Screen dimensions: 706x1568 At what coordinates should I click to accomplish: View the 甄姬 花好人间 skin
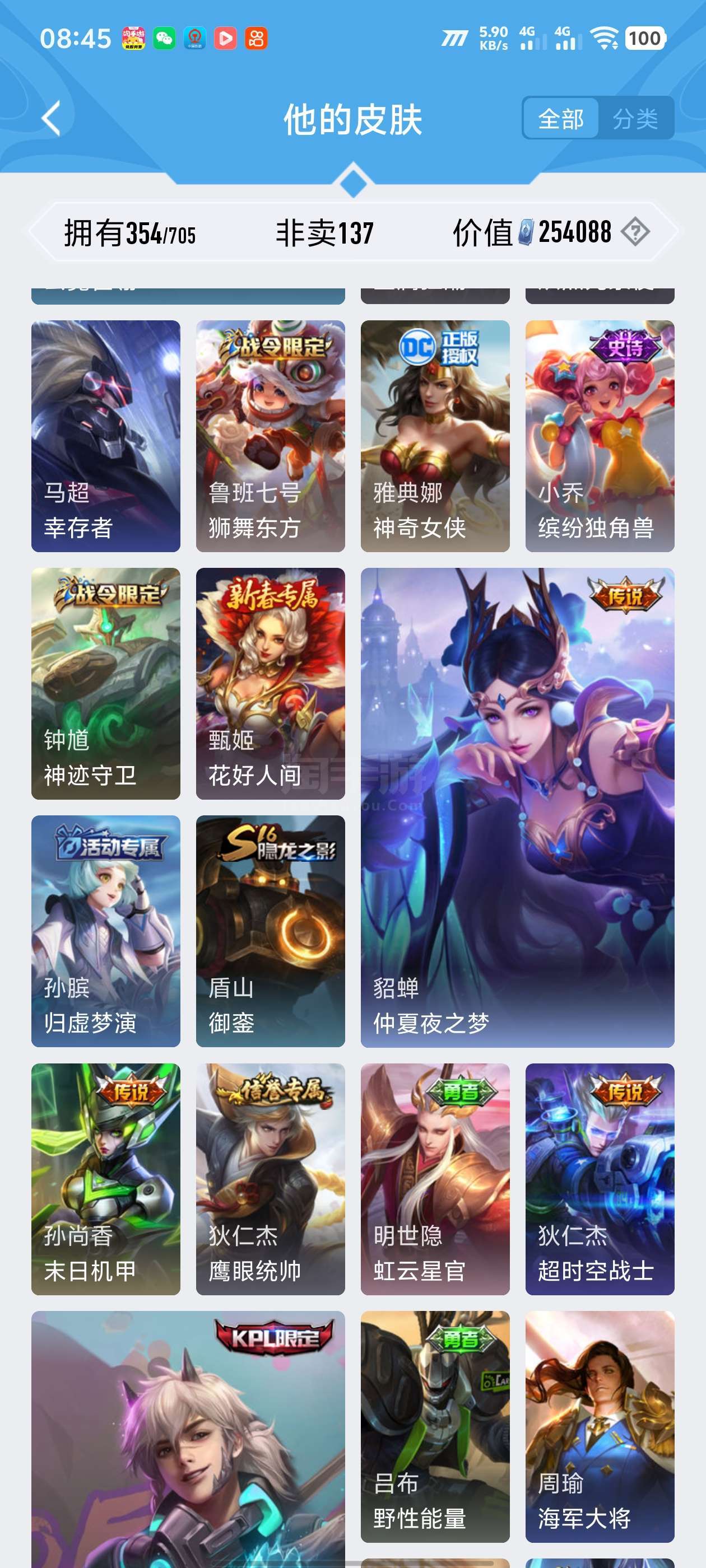[271, 684]
